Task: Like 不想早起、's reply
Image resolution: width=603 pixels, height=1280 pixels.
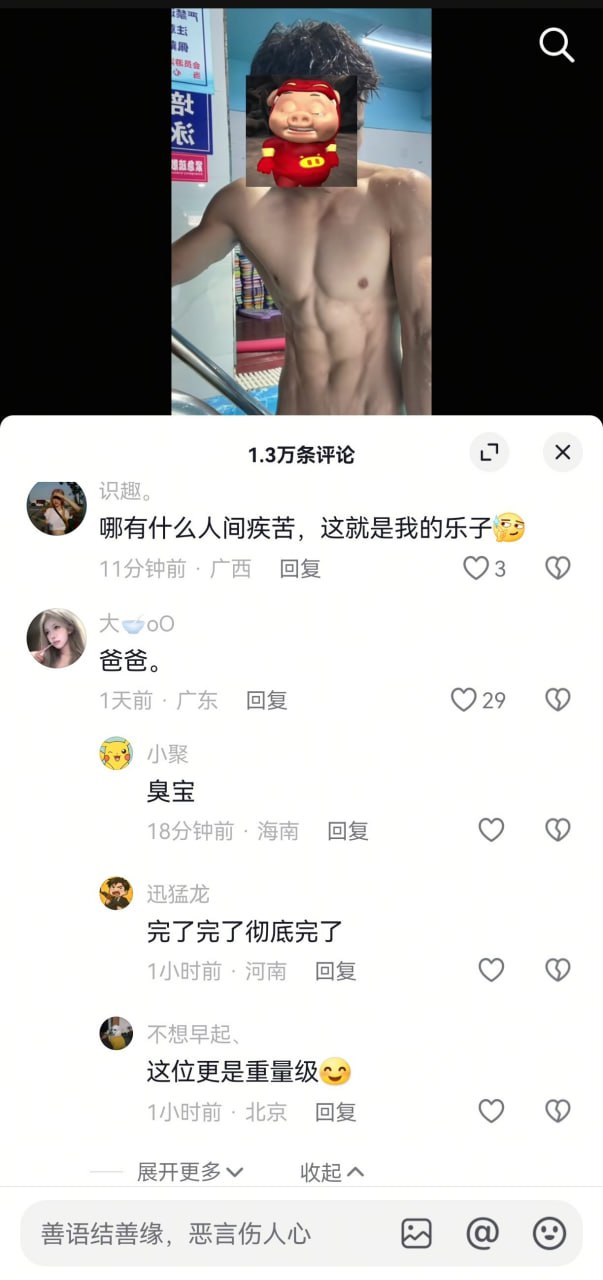Action: pos(491,1111)
